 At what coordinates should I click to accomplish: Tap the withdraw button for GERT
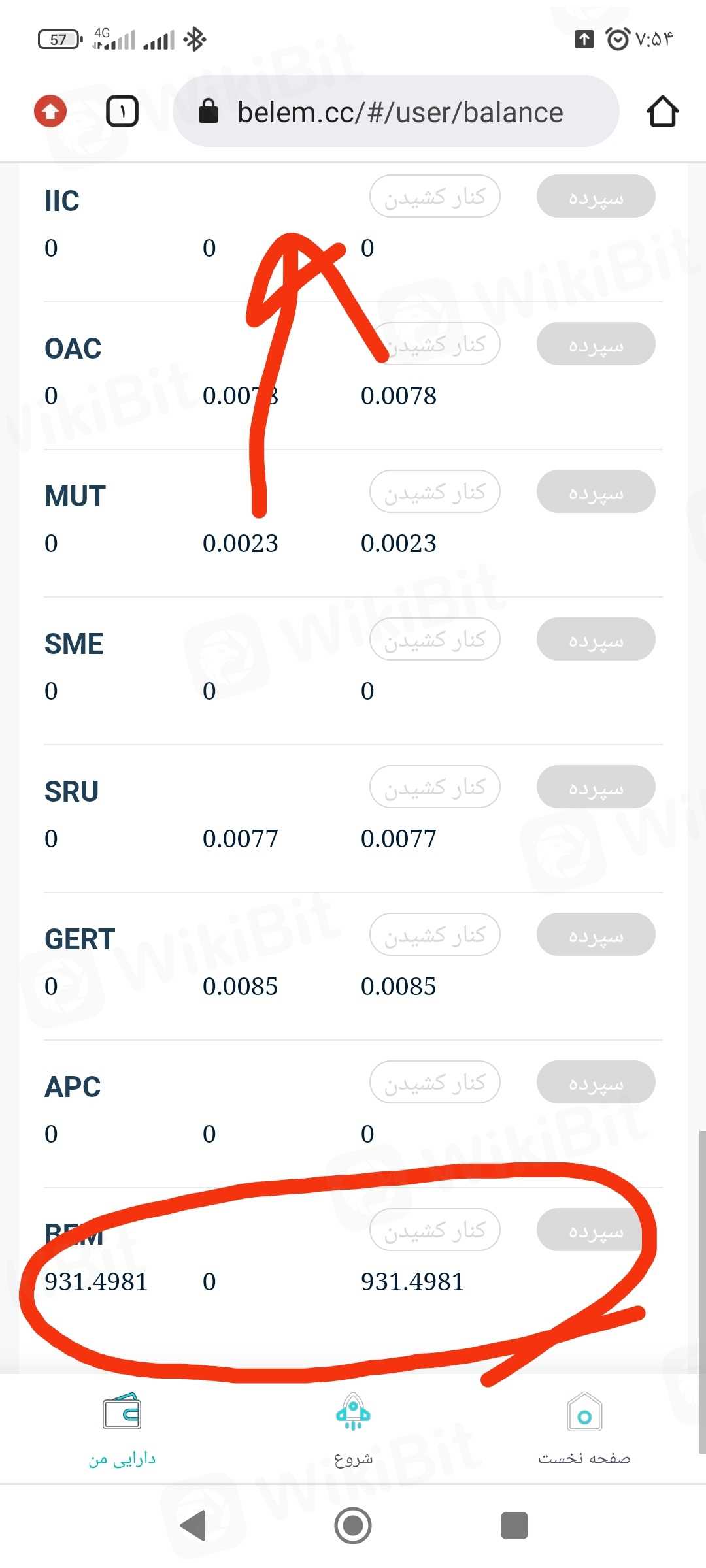pos(435,934)
